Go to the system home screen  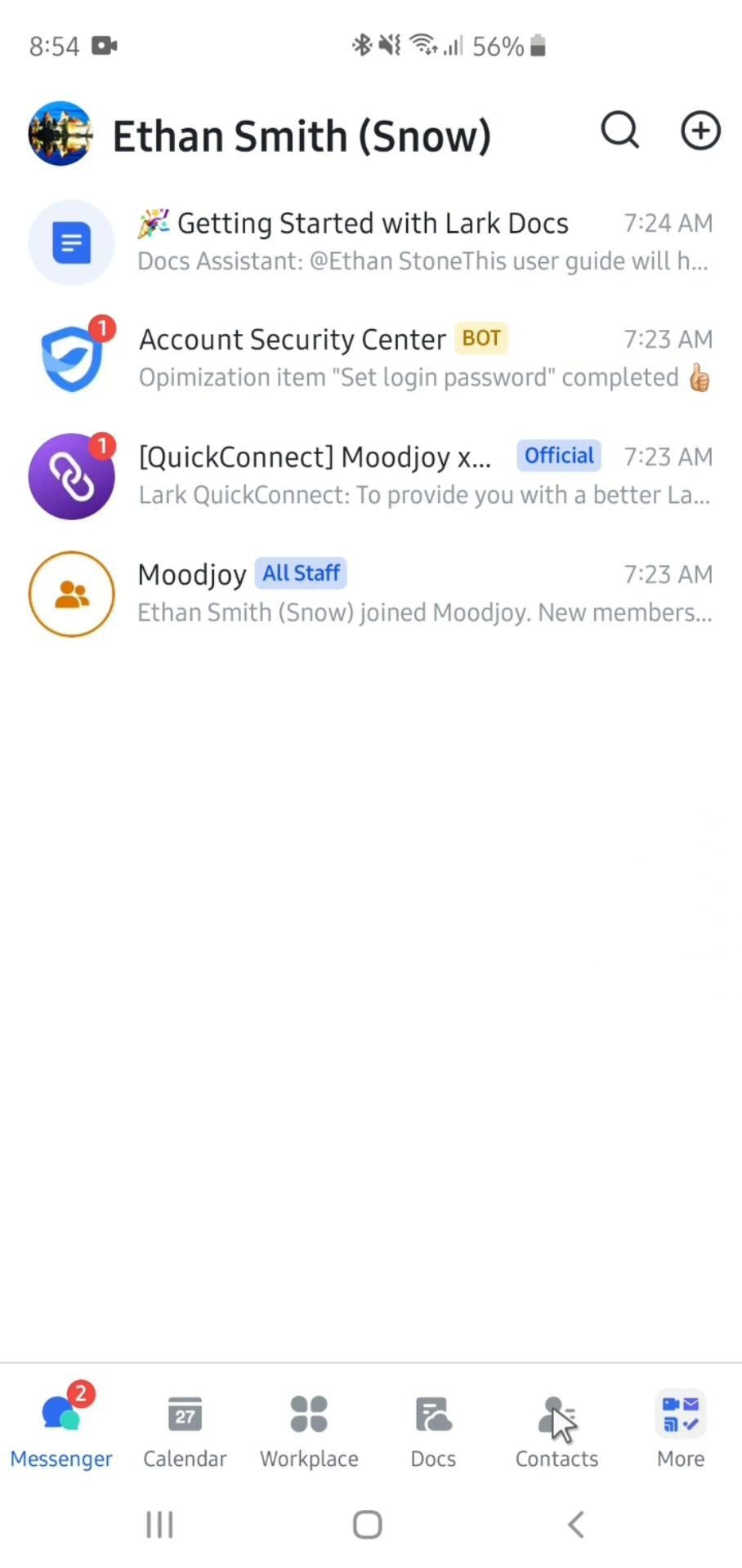pos(368,1524)
